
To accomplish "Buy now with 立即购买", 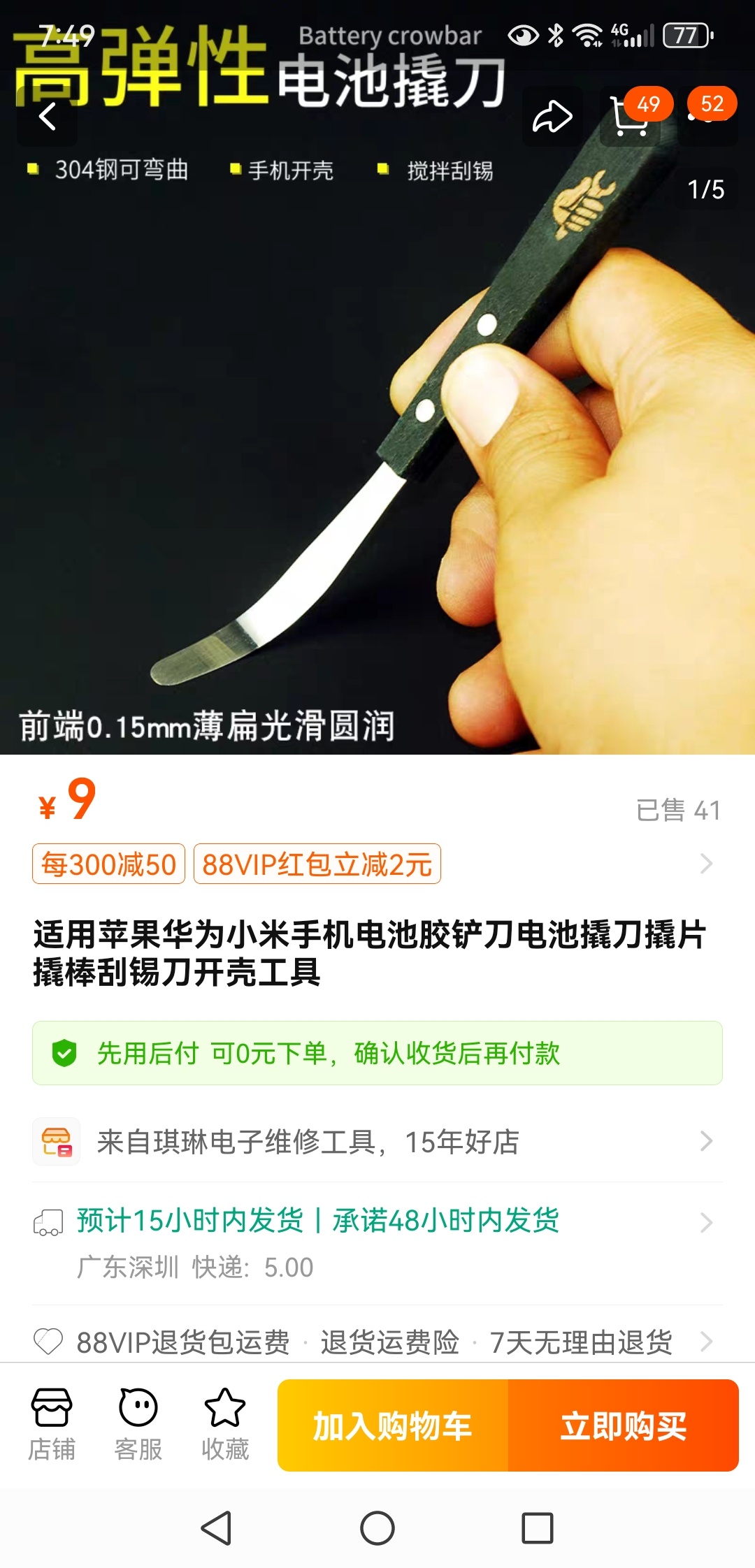I will pyautogui.click(x=624, y=1425).
